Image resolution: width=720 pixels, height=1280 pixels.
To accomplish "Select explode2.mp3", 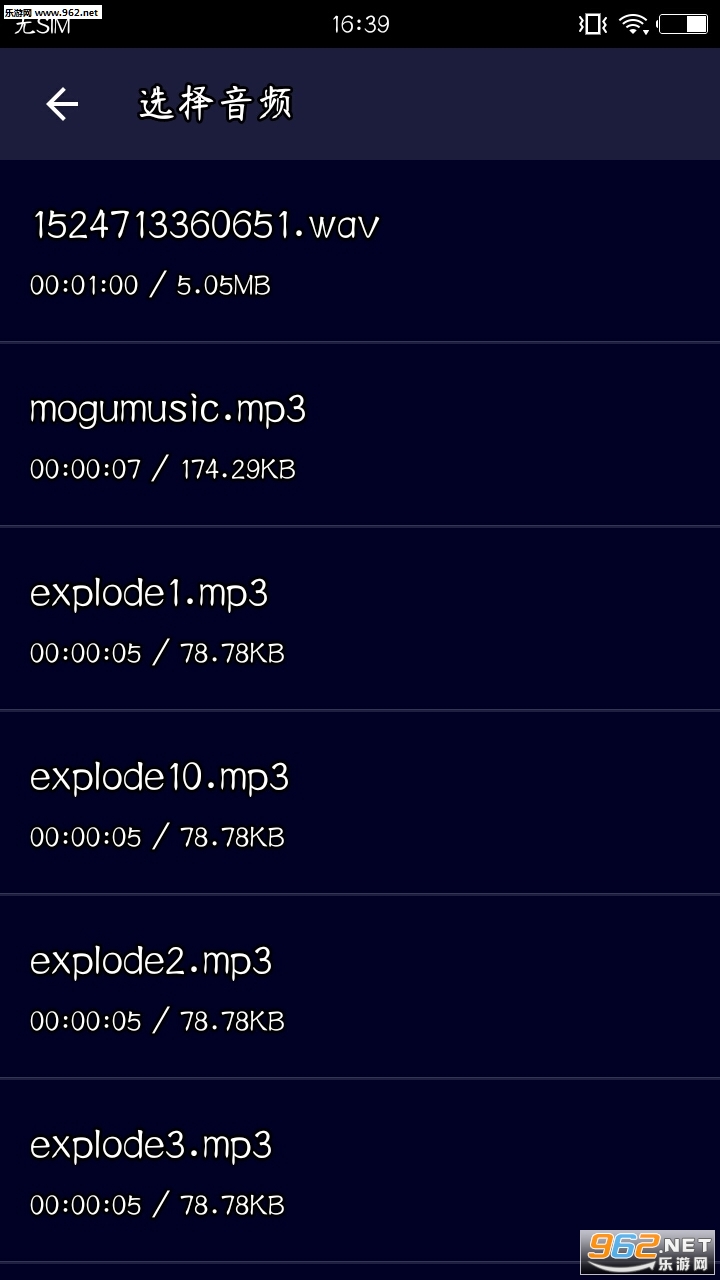I will [360, 987].
